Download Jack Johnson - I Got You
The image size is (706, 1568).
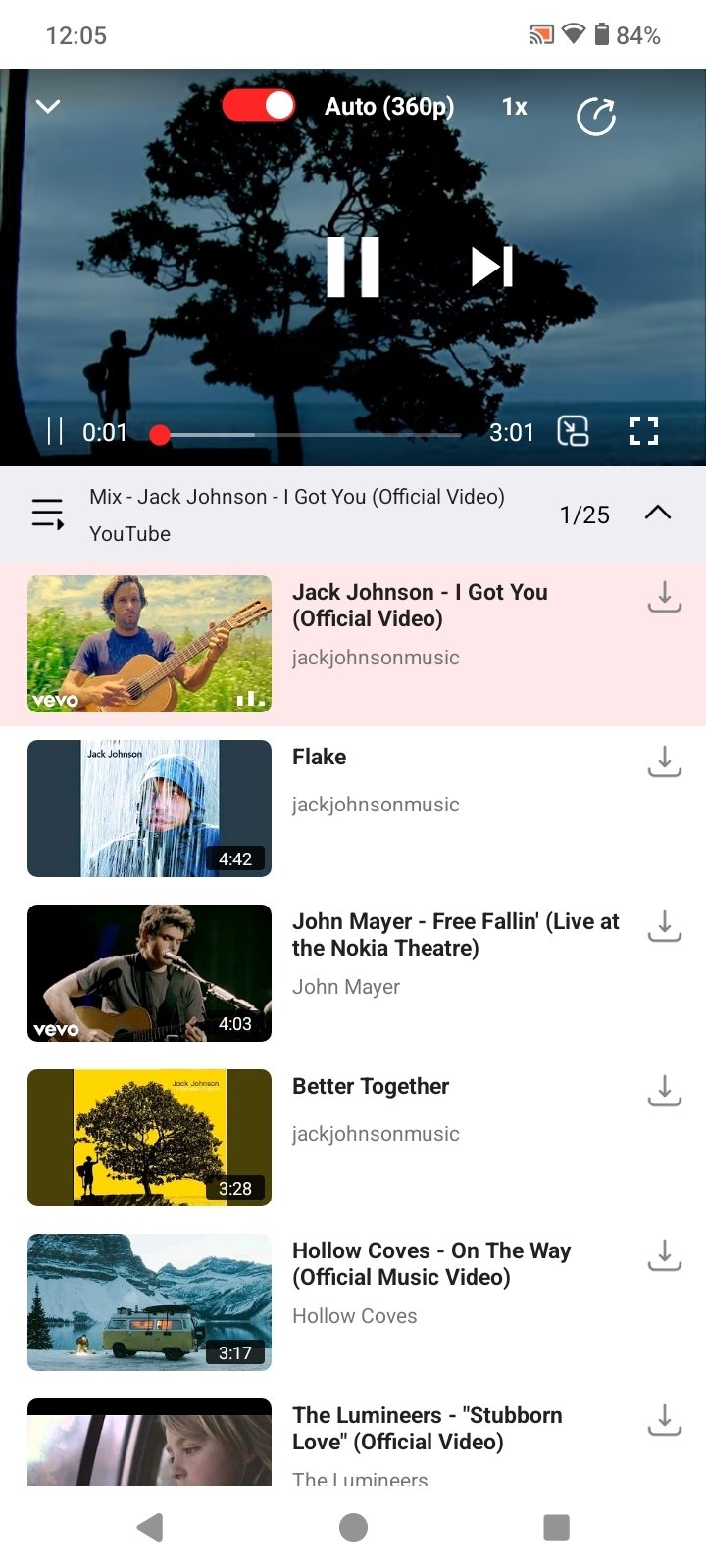pyautogui.click(x=664, y=597)
